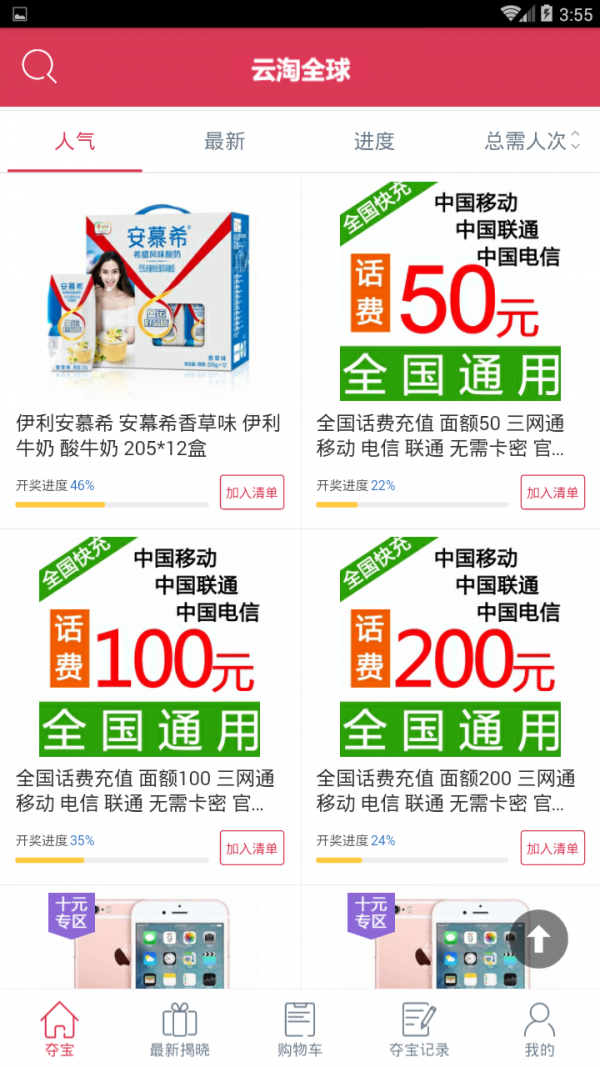Tap 加入清单 for 面额50 recharge

click(552, 492)
